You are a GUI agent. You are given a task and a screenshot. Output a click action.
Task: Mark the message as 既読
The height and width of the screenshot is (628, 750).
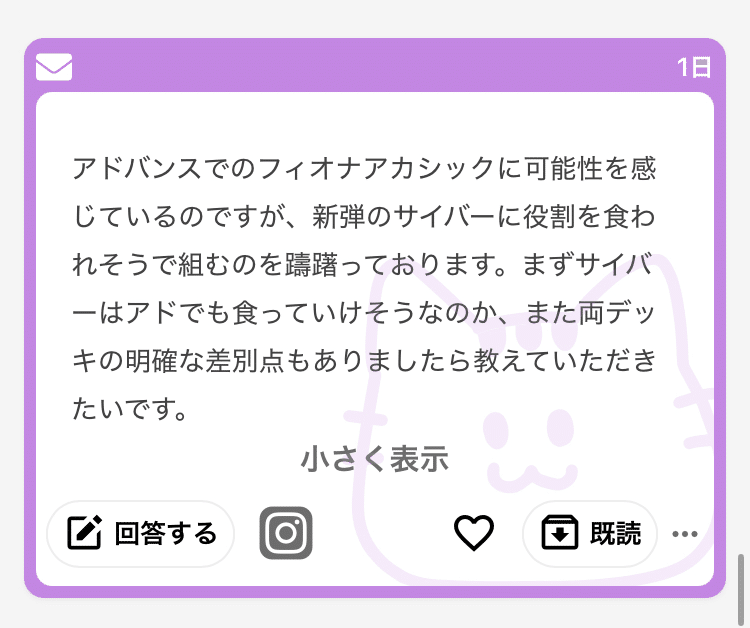point(590,534)
